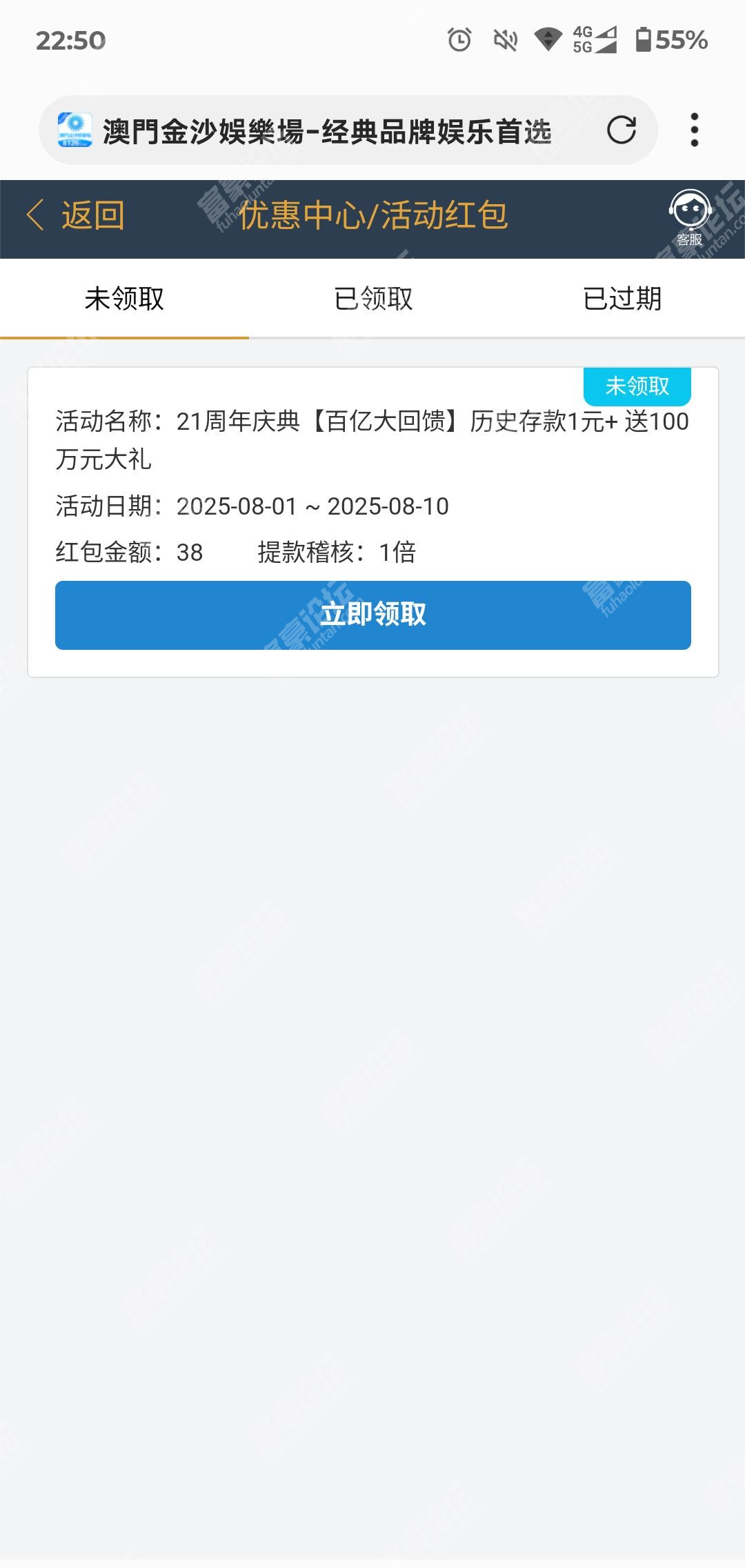Open the browser three-dot overflow menu
This screenshot has width=745, height=1568.
point(695,130)
